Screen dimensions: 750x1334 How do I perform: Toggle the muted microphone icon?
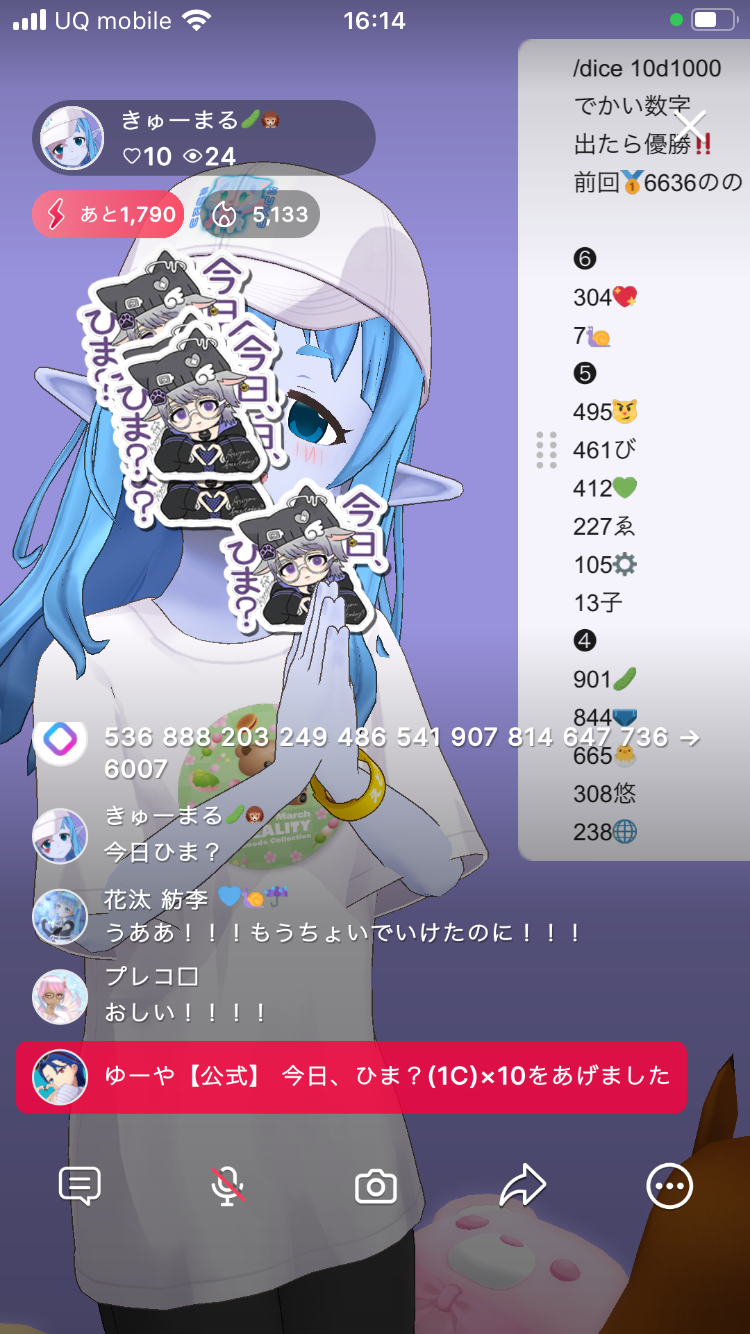pyautogui.click(x=228, y=1186)
